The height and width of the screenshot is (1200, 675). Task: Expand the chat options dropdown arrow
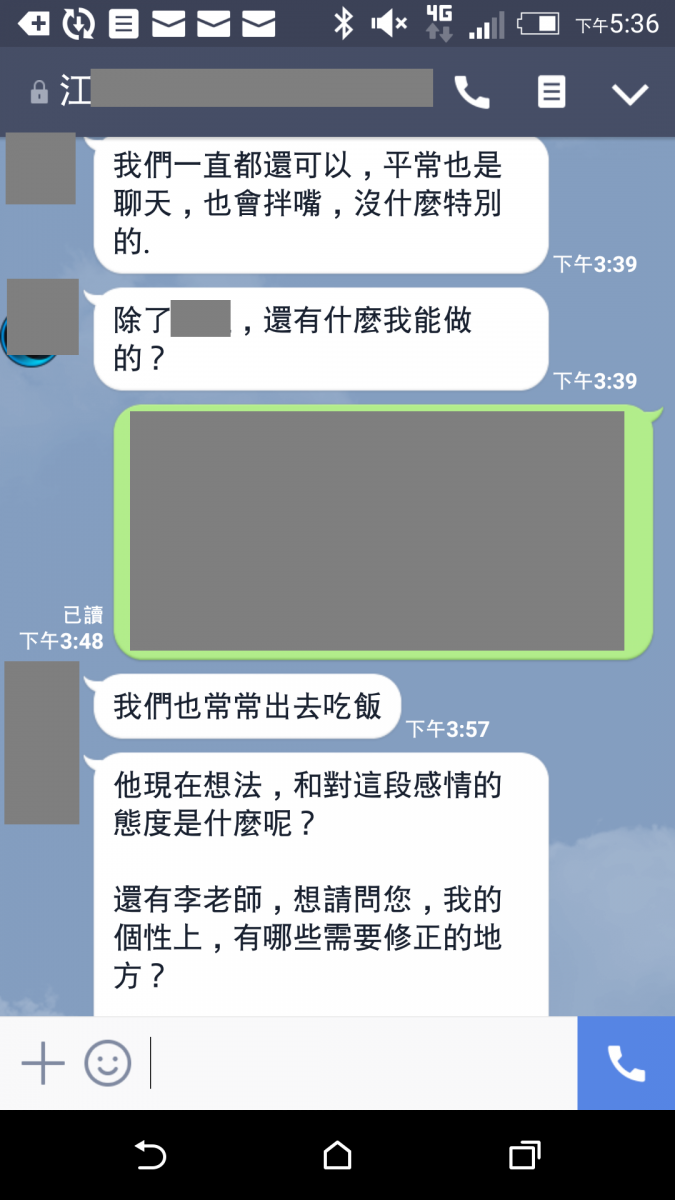(630, 94)
